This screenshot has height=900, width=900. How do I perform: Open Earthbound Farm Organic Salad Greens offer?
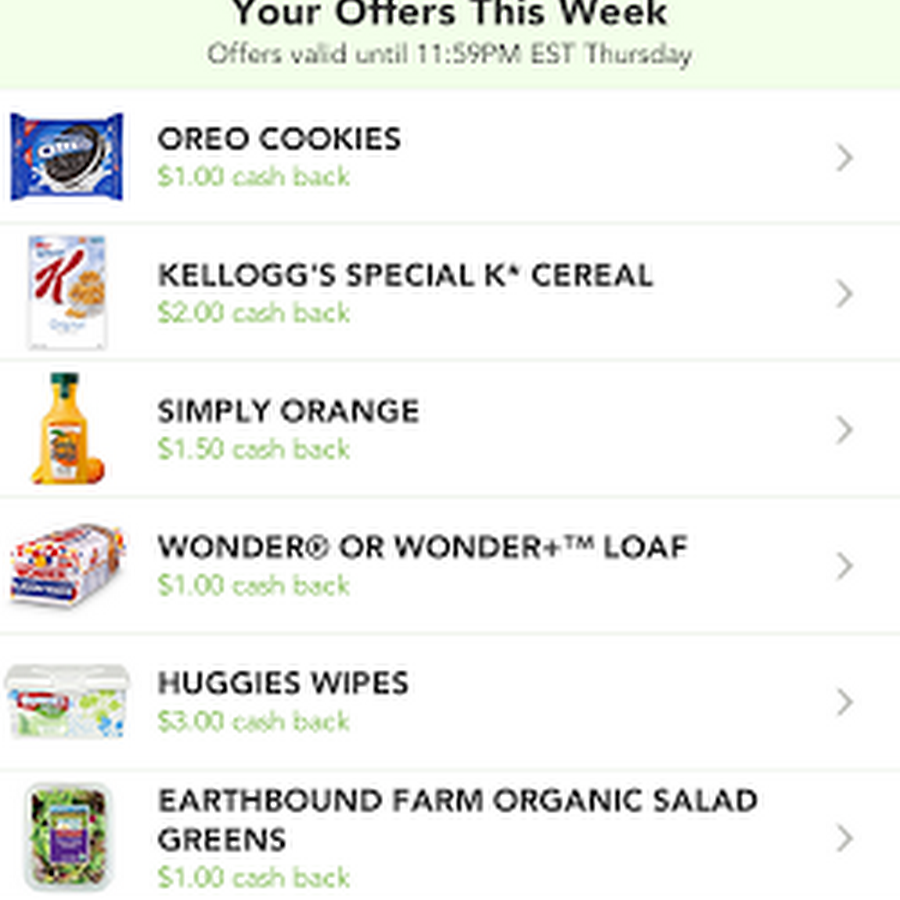pos(450,837)
